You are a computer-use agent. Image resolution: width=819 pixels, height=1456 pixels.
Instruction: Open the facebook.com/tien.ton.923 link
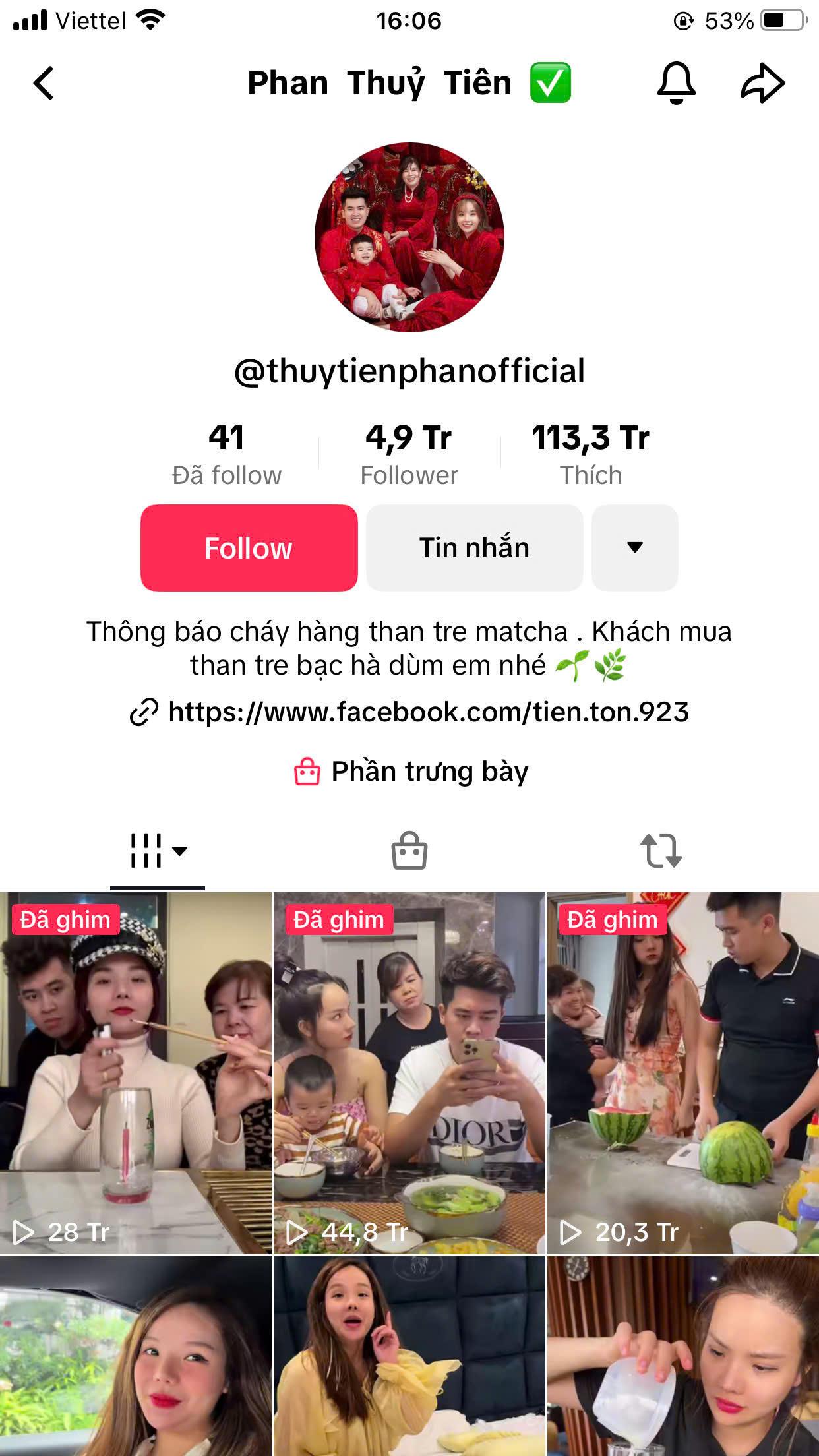(x=427, y=712)
